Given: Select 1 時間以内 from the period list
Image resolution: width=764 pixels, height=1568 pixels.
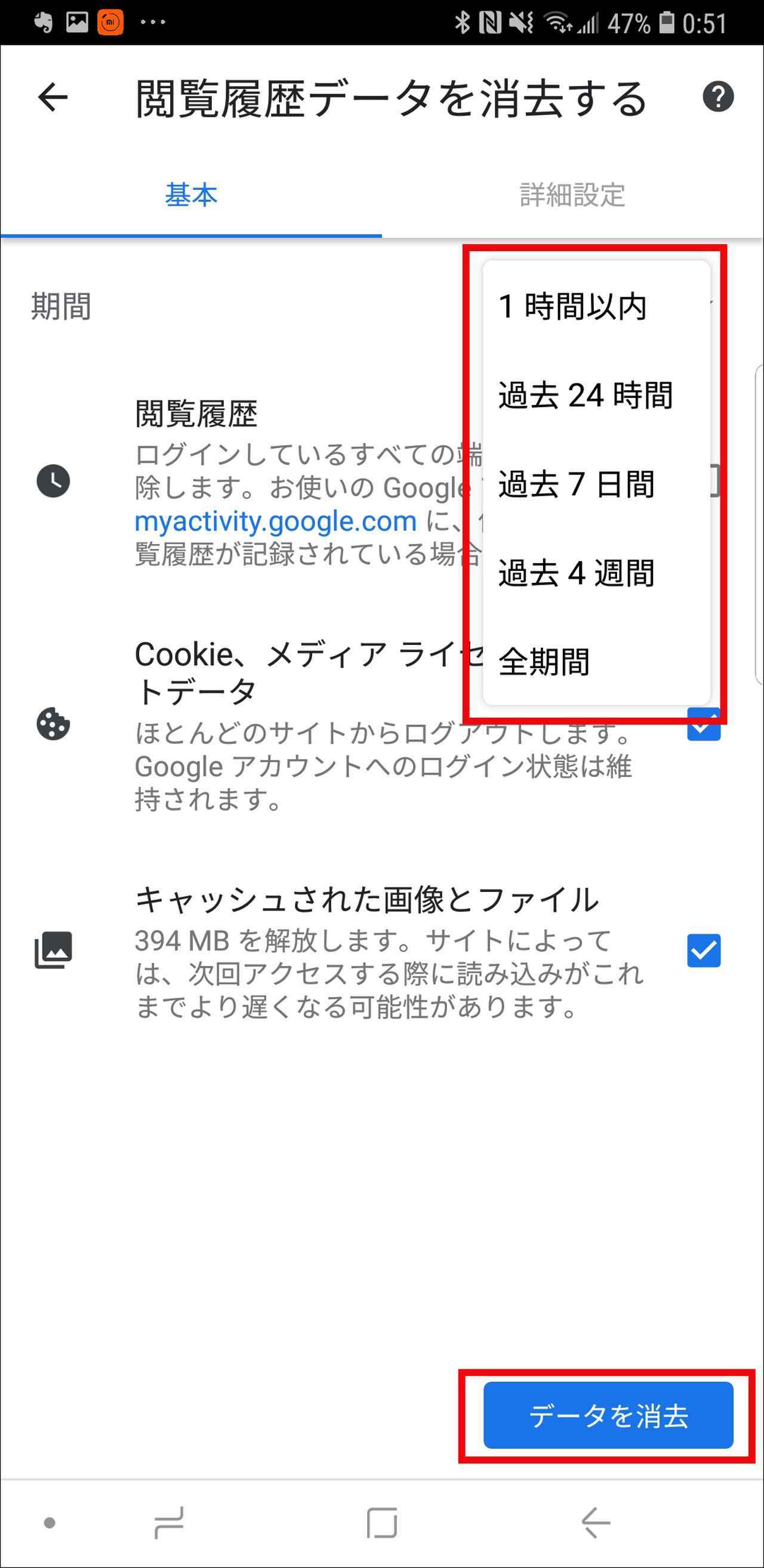Looking at the screenshot, I should 572,306.
